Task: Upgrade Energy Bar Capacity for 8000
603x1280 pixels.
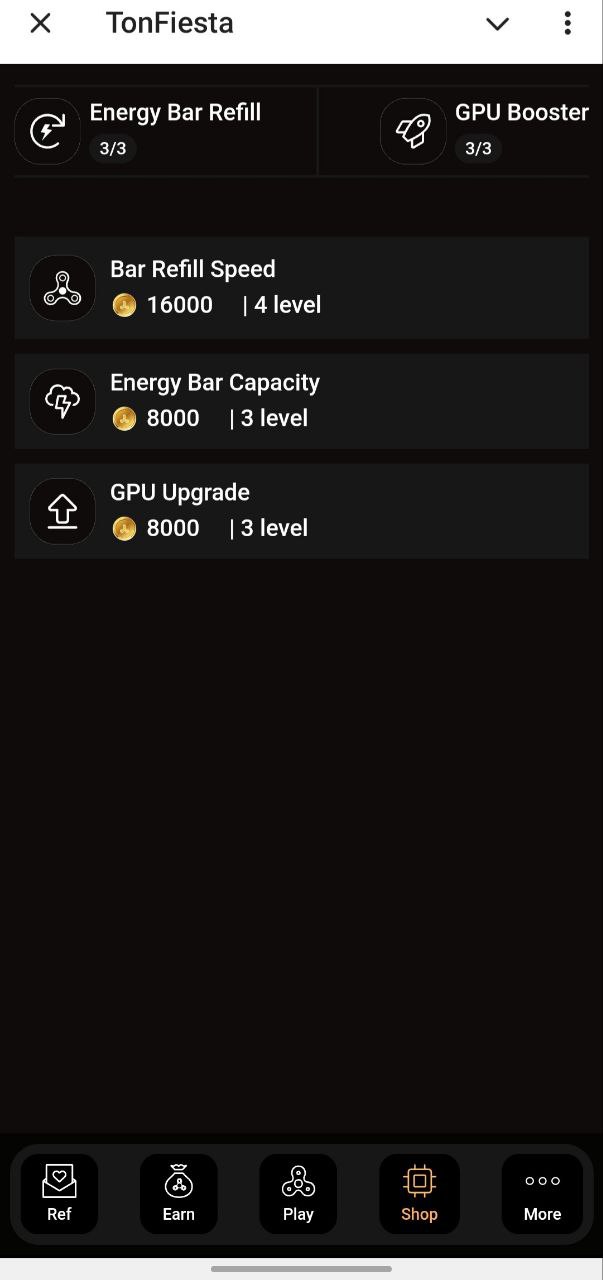Action: click(x=301, y=401)
